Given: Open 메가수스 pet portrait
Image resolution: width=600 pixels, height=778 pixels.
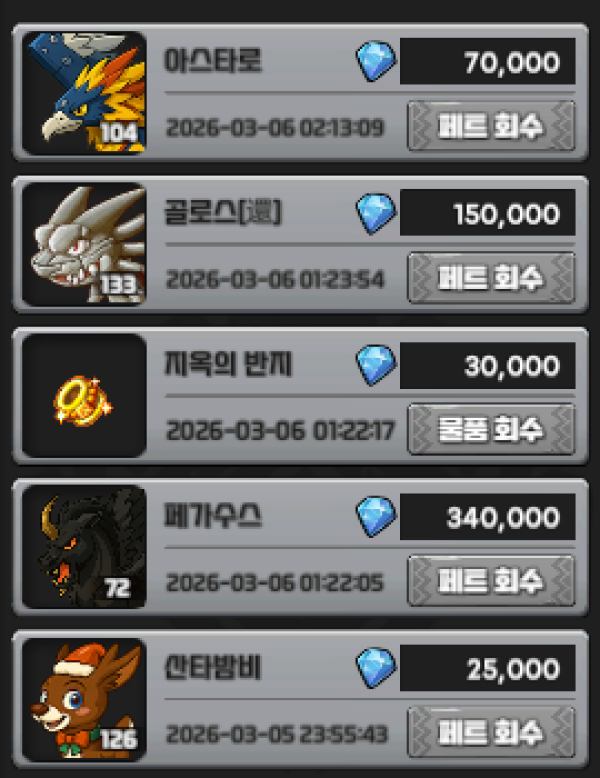Looking at the screenshot, I should point(84,548).
